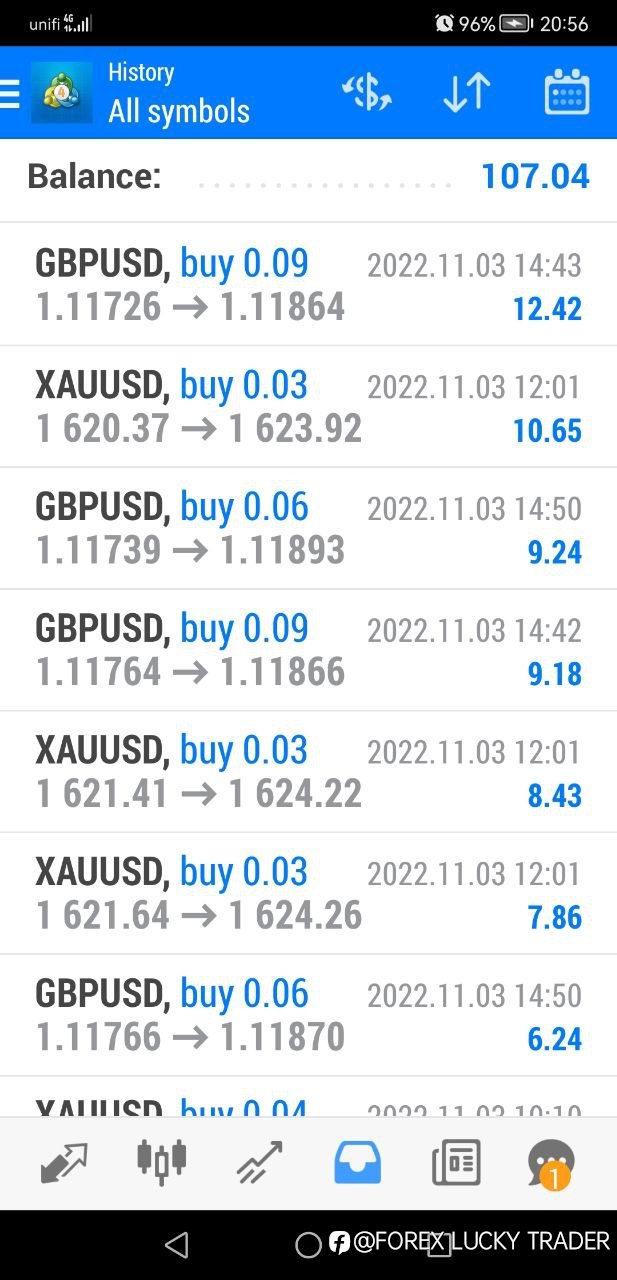The height and width of the screenshot is (1280, 617).
Task: Select the GBPUSD trade with profit 9.18
Action: [308, 651]
